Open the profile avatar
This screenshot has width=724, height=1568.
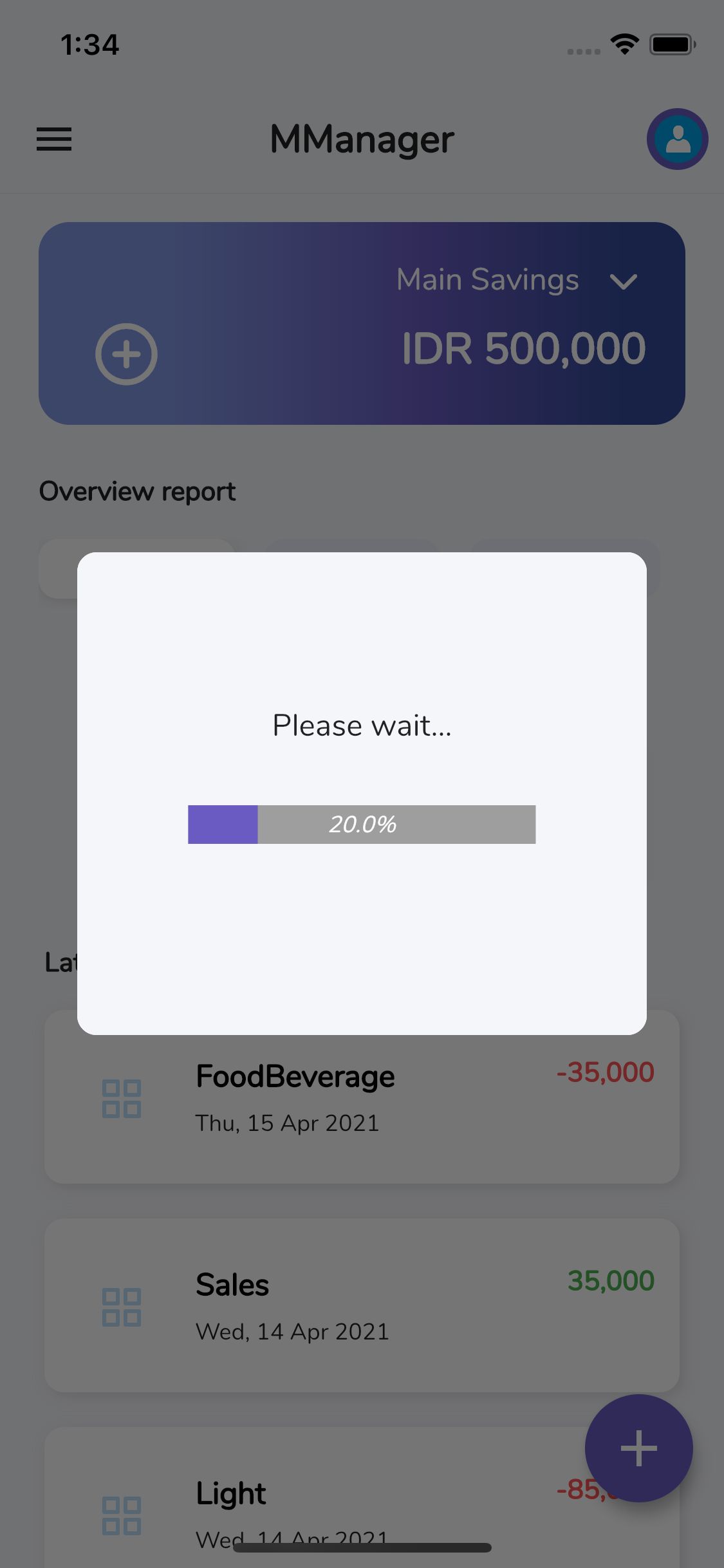pos(677,139)
